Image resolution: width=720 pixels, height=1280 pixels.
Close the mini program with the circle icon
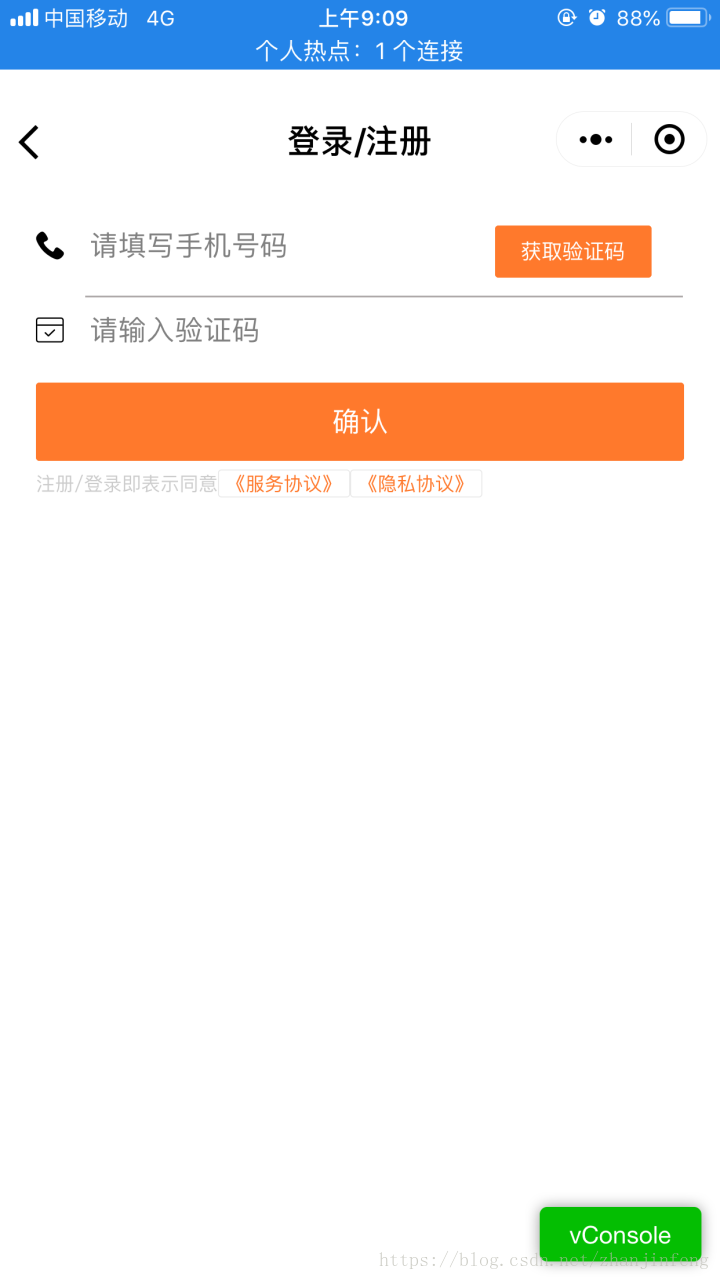(669, 140)
